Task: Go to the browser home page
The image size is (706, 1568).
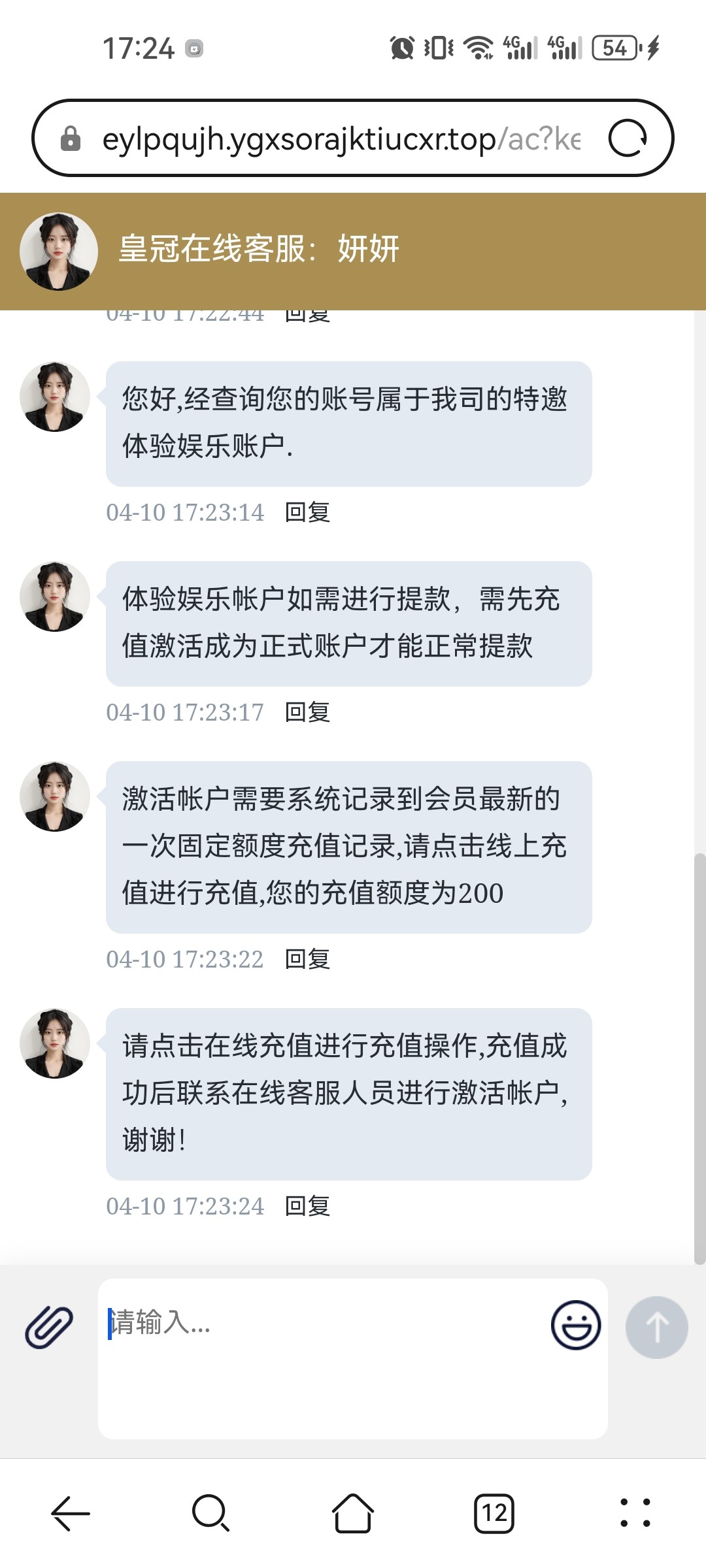Action: (353, 1513)
